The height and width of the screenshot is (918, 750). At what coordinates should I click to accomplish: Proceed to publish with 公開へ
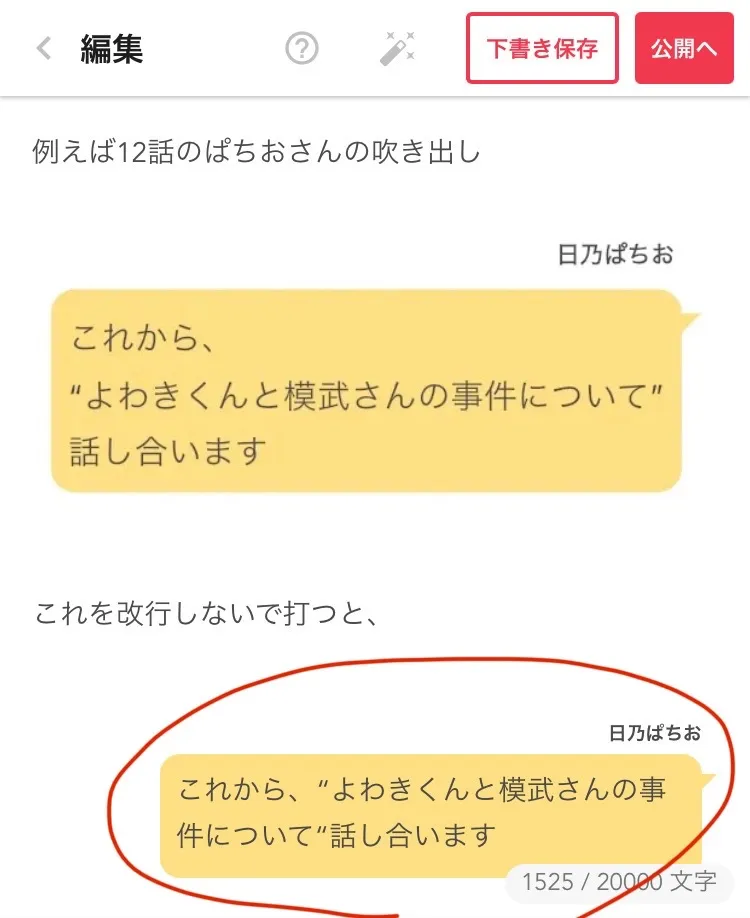[x=684, y=48]
